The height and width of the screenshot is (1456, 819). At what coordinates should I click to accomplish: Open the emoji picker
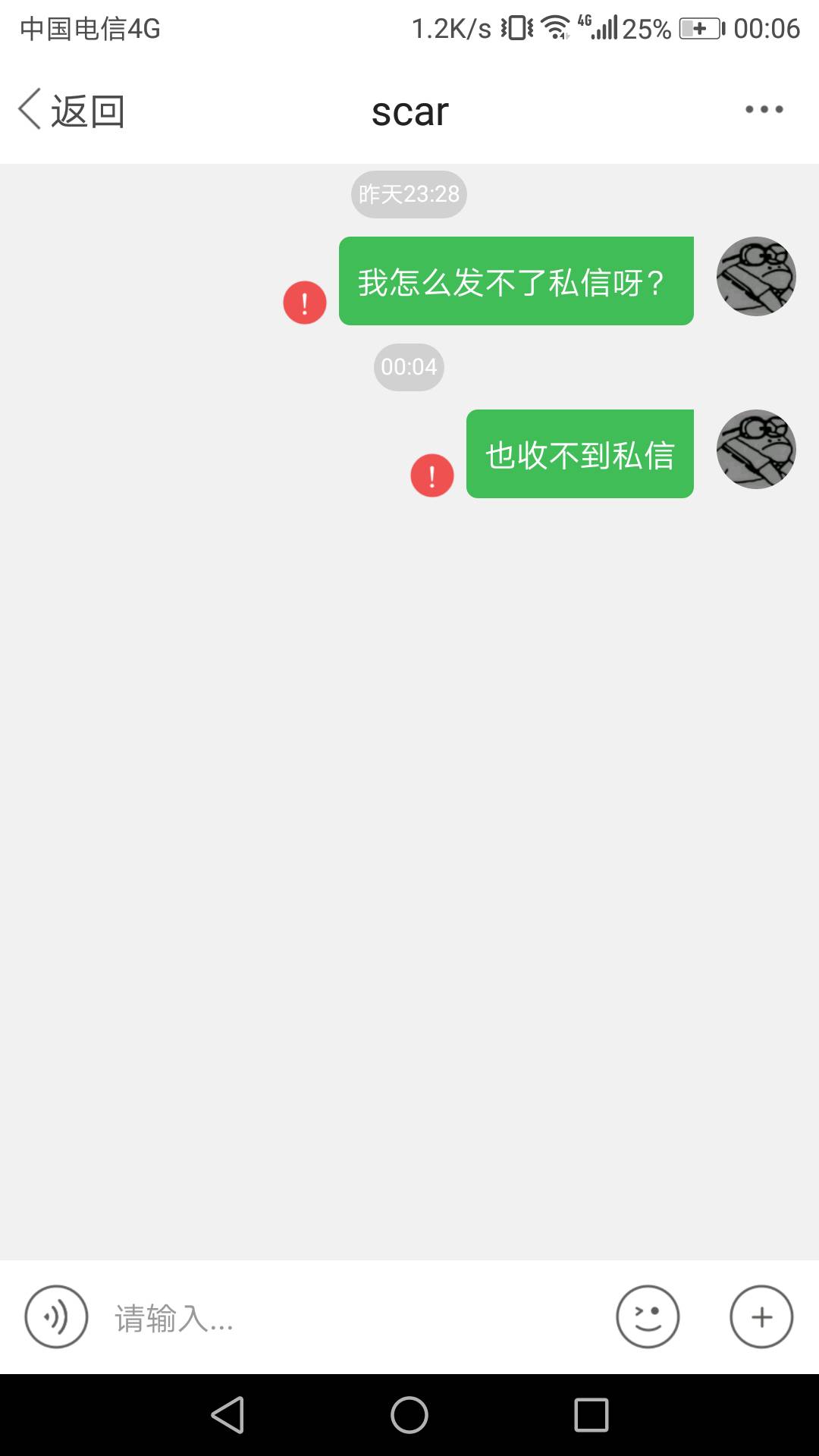(648, 1317)
